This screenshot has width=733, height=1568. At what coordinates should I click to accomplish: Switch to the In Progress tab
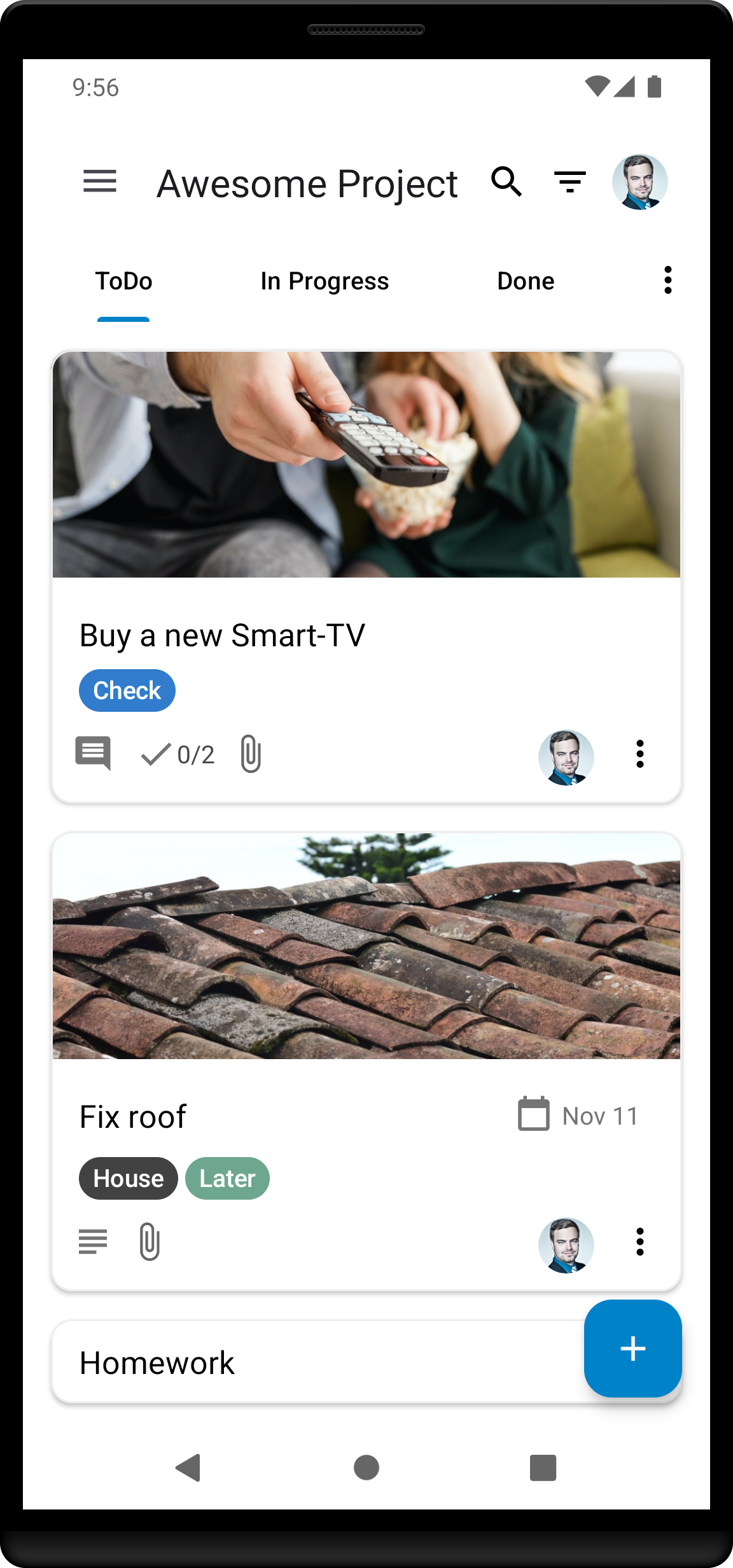tap(325, 281)
